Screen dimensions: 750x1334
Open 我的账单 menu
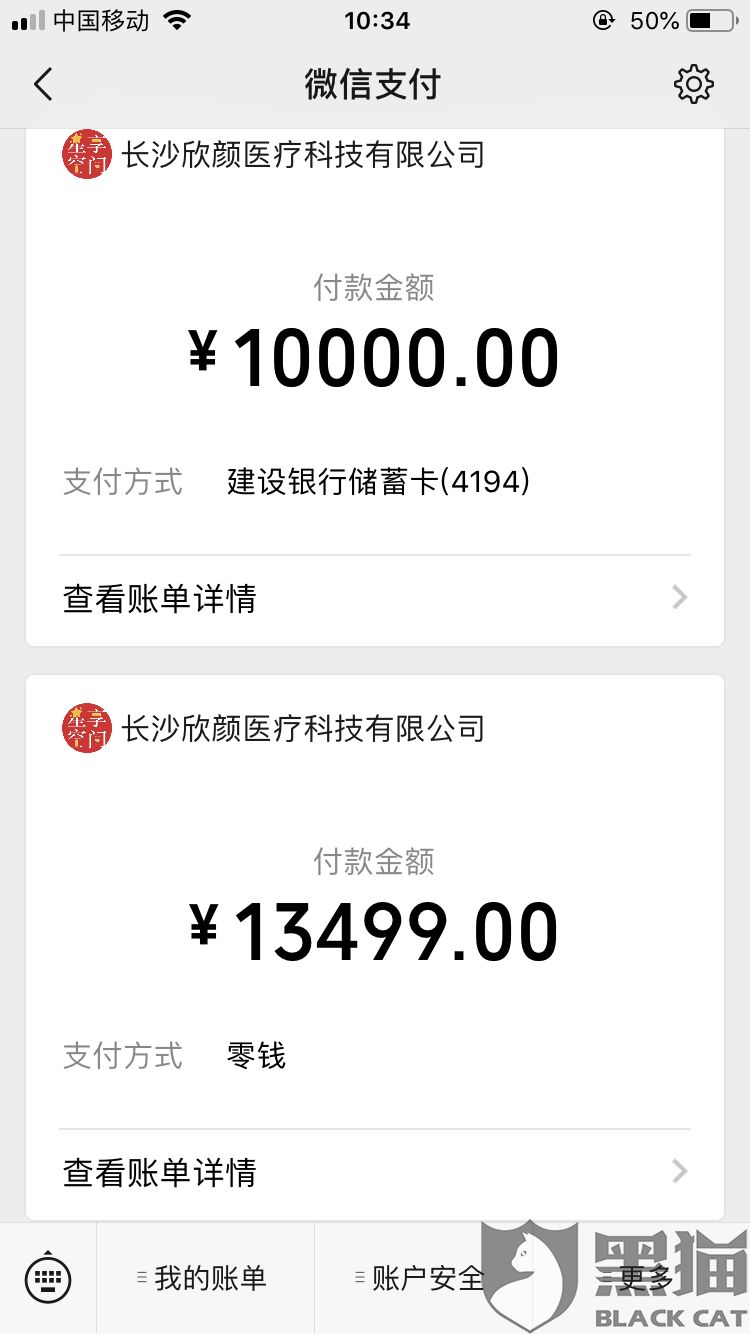205,1277
